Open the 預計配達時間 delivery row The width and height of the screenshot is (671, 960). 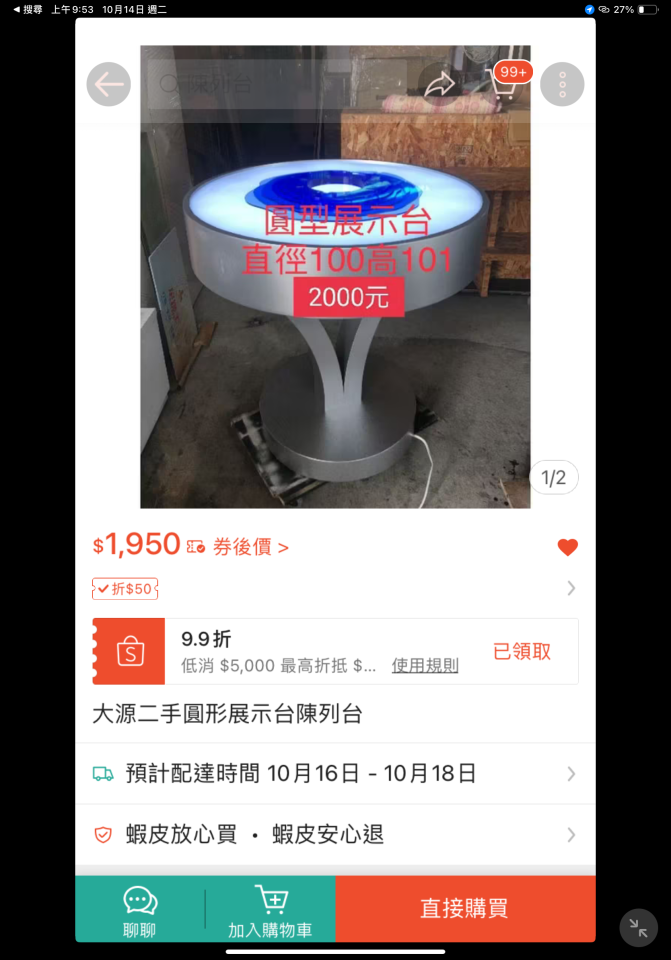[334, 774]
